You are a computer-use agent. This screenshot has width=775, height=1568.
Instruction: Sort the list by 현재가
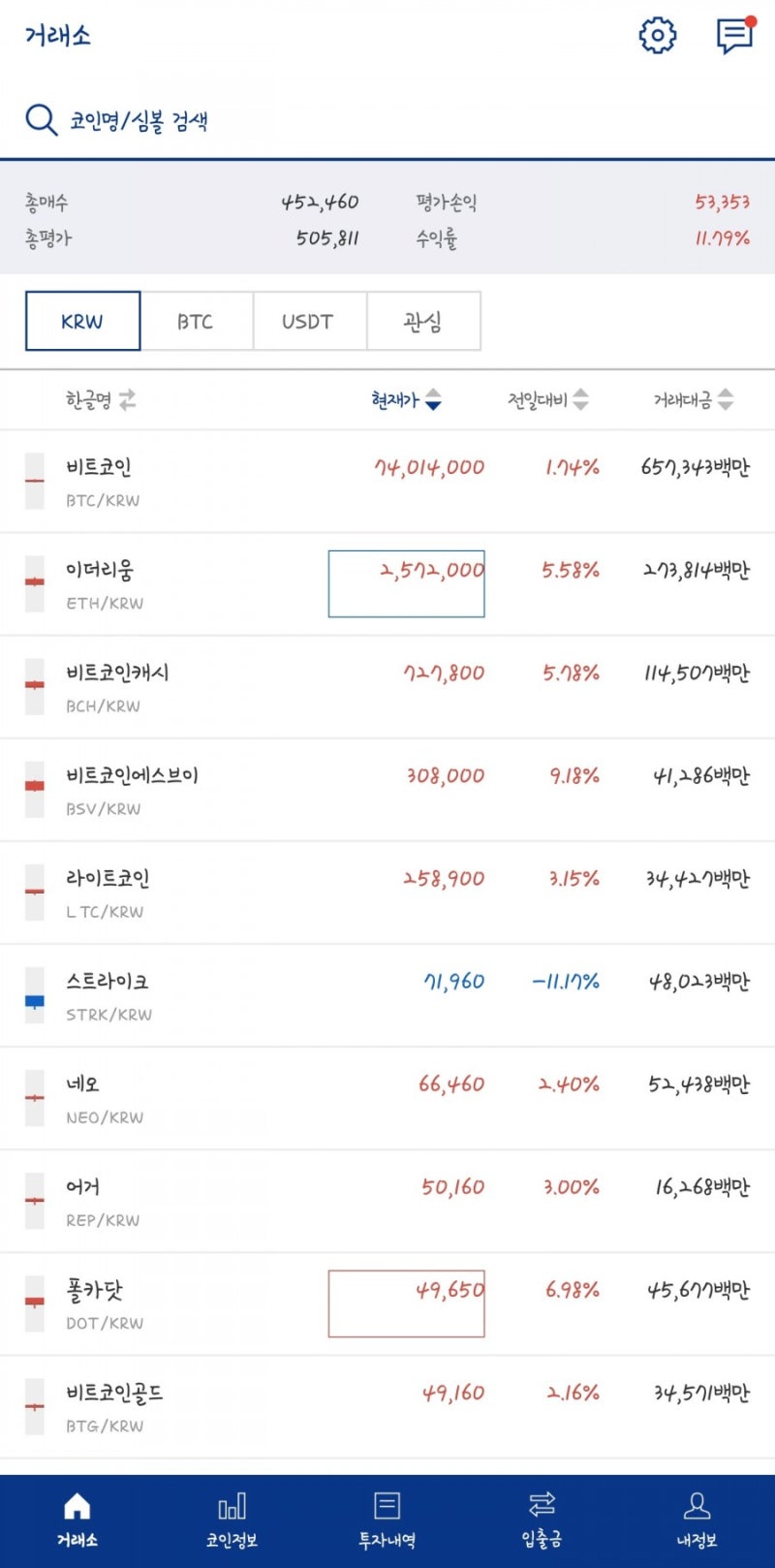(x=406, y=399)
